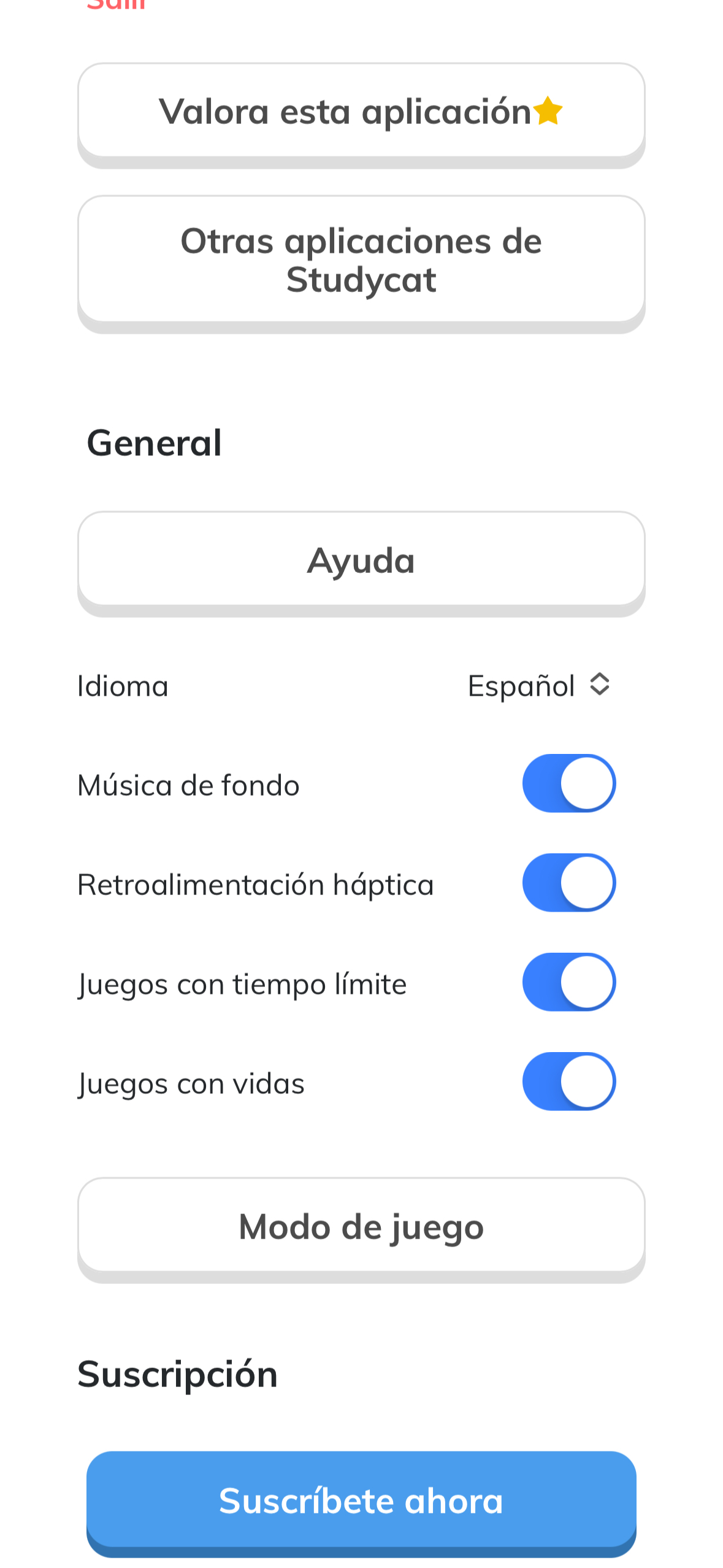Switch off Juegos con vidas

point(568,1082)
